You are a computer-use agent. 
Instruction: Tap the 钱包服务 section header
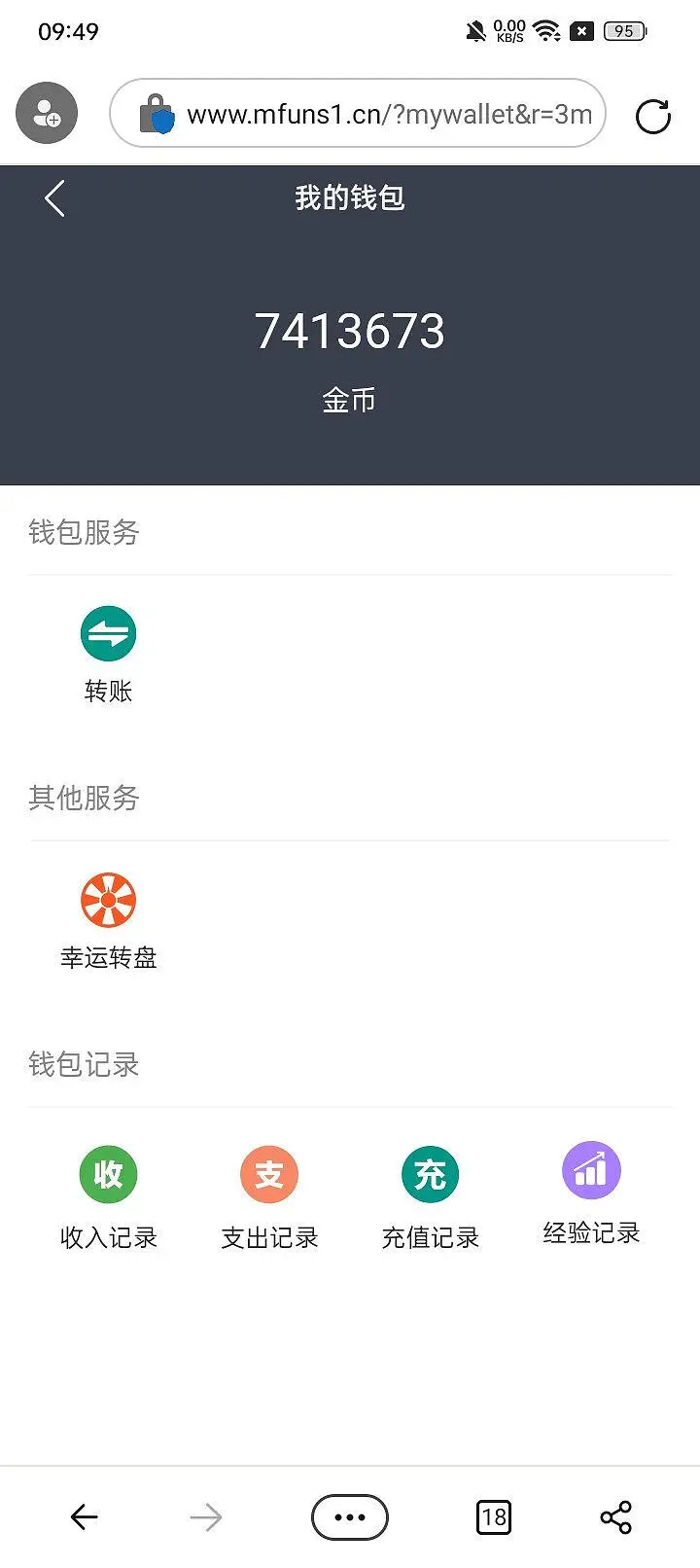click(84, 533)
